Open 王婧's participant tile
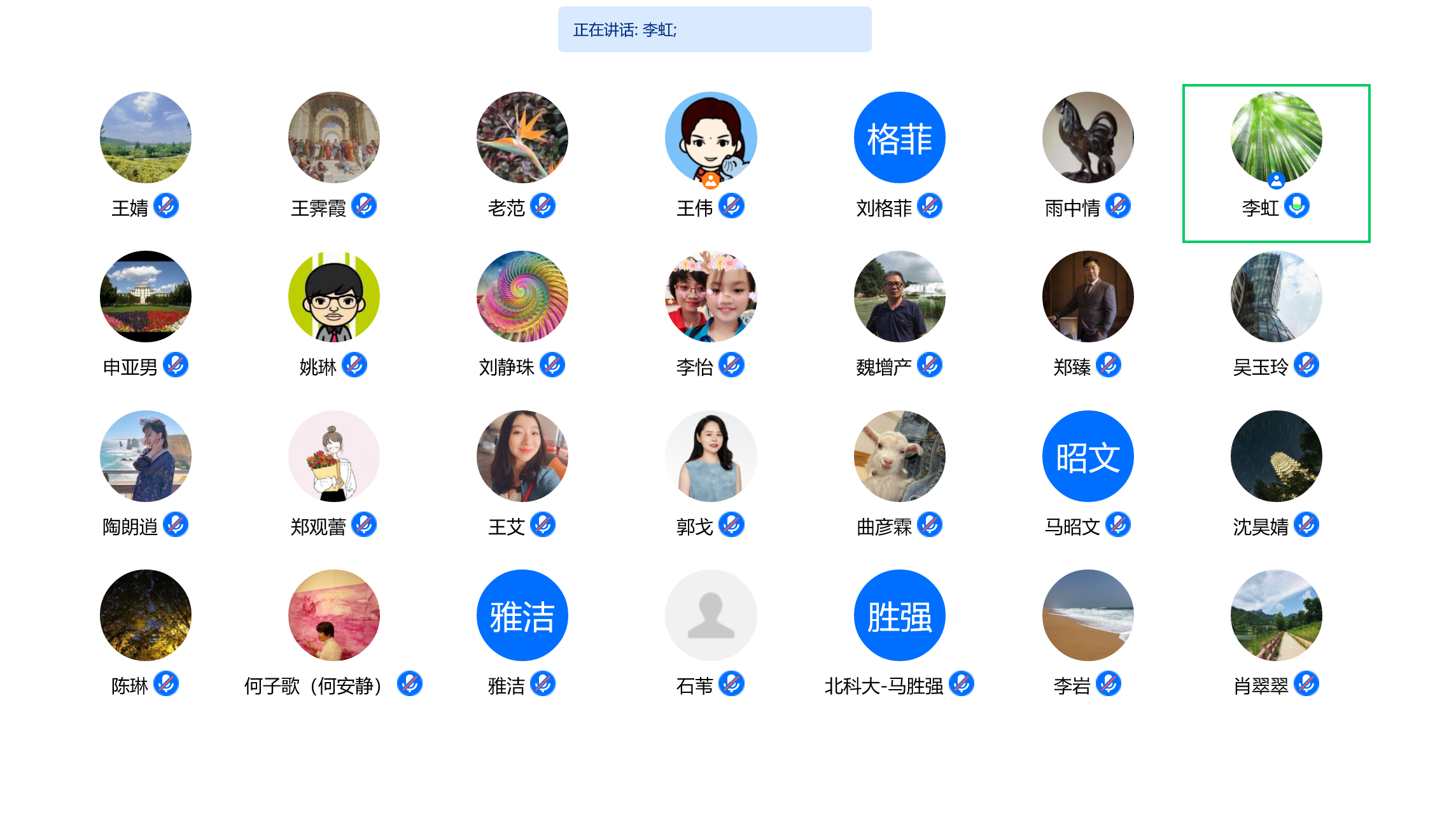Screen dimensions: 1456x817 (146, 137)
